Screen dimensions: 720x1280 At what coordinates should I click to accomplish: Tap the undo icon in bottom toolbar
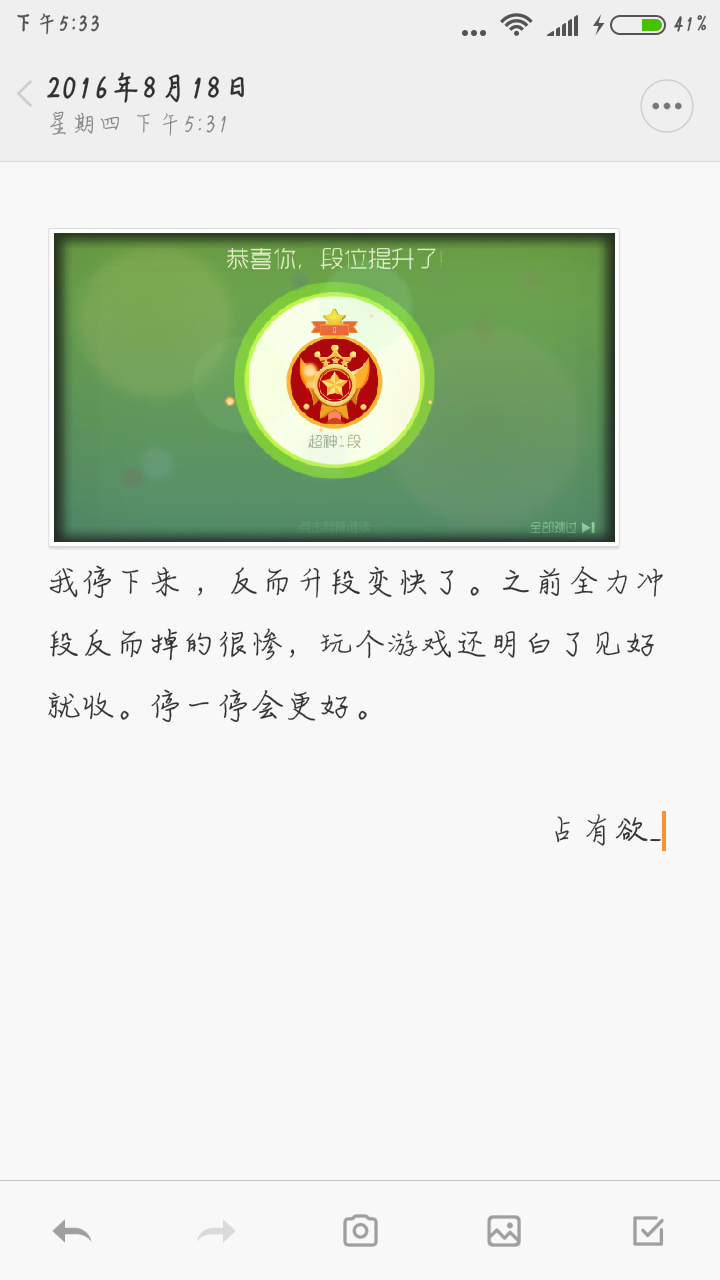click(x=72, y=1232)
